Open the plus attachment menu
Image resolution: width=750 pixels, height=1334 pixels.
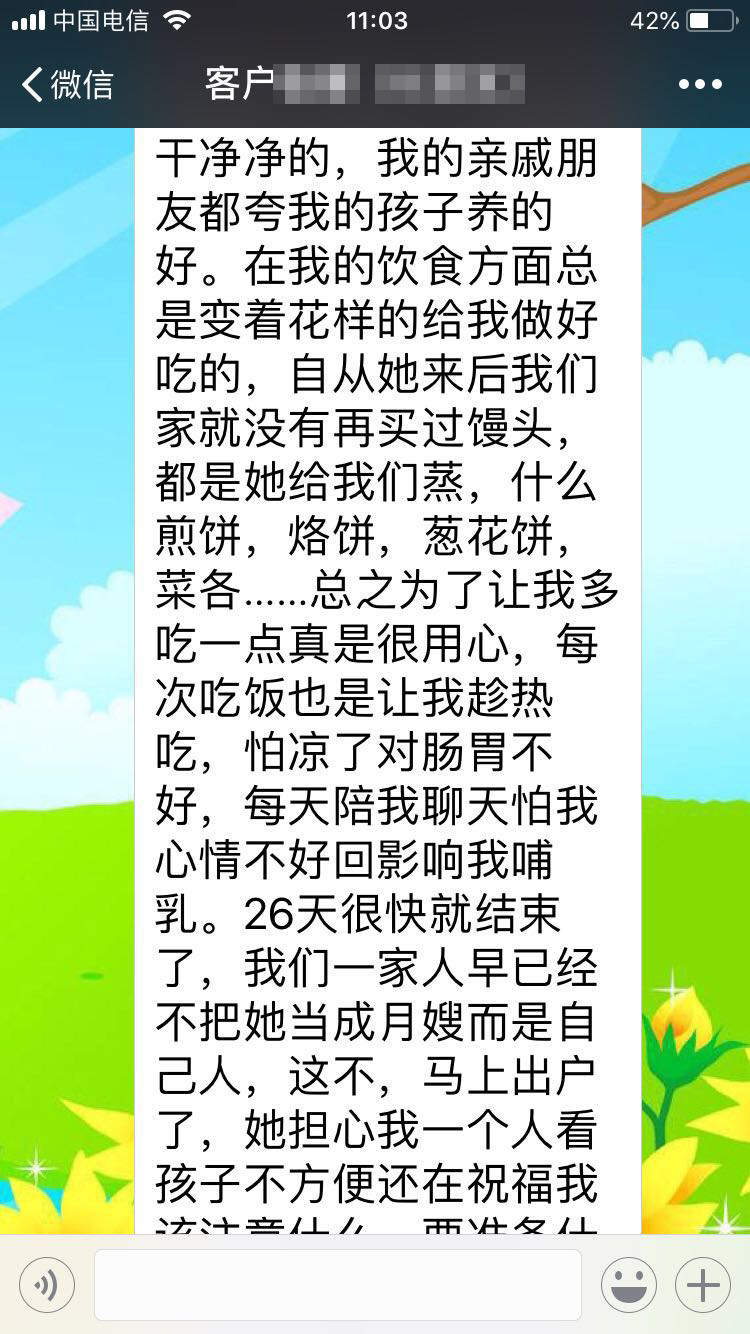pos(703,1285)
